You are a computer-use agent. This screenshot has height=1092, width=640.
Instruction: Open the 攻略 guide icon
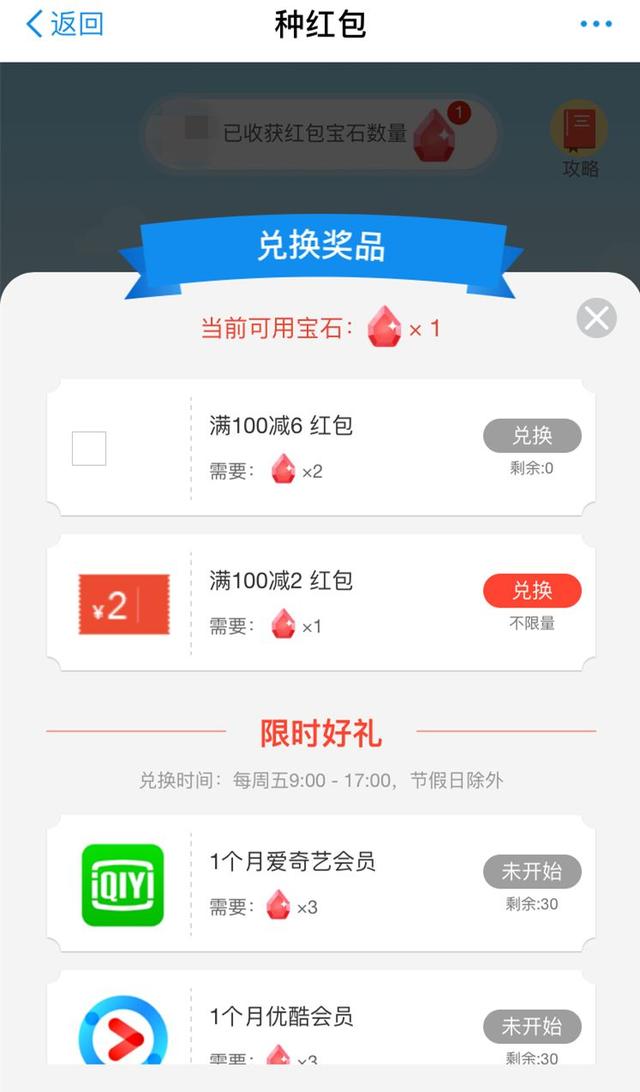pos(579,139)
